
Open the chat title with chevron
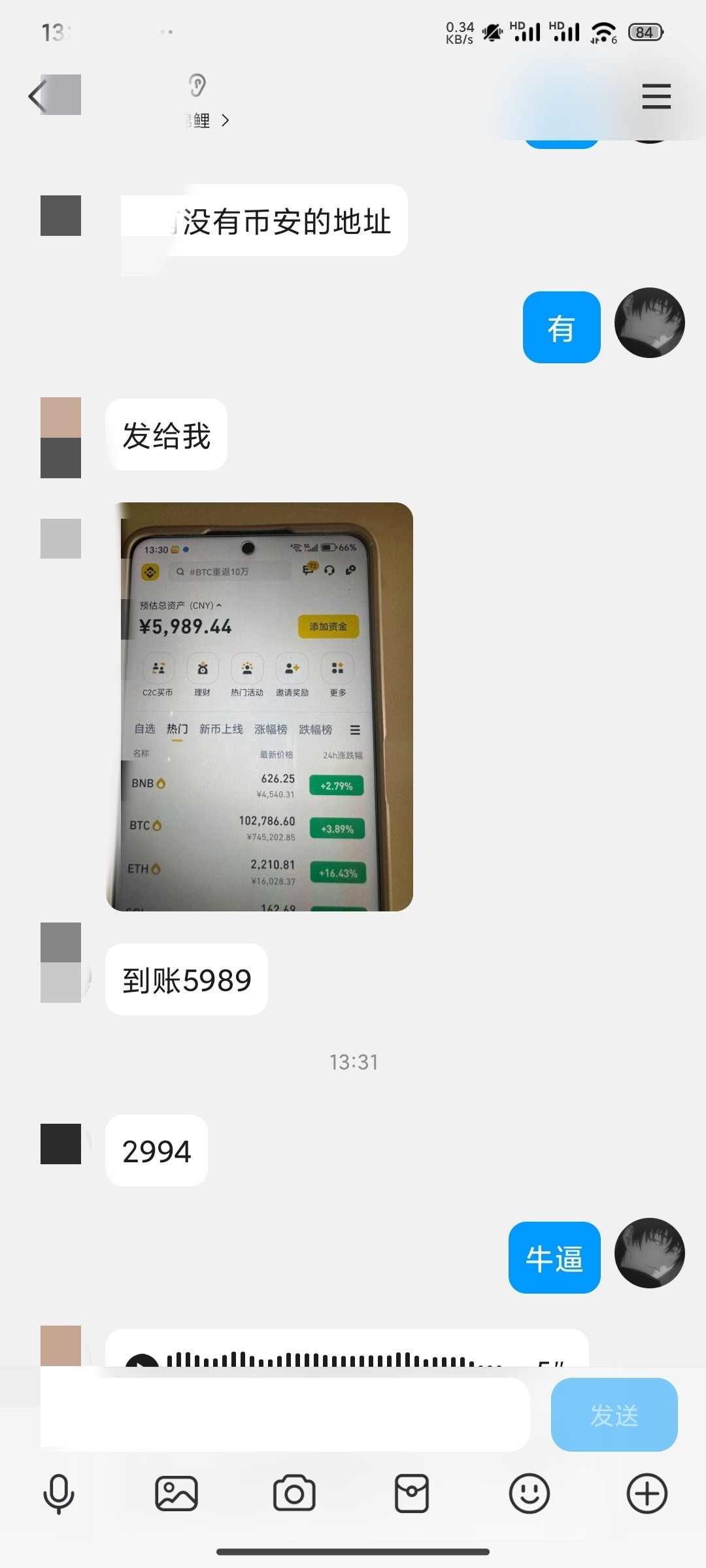(207, 120)
